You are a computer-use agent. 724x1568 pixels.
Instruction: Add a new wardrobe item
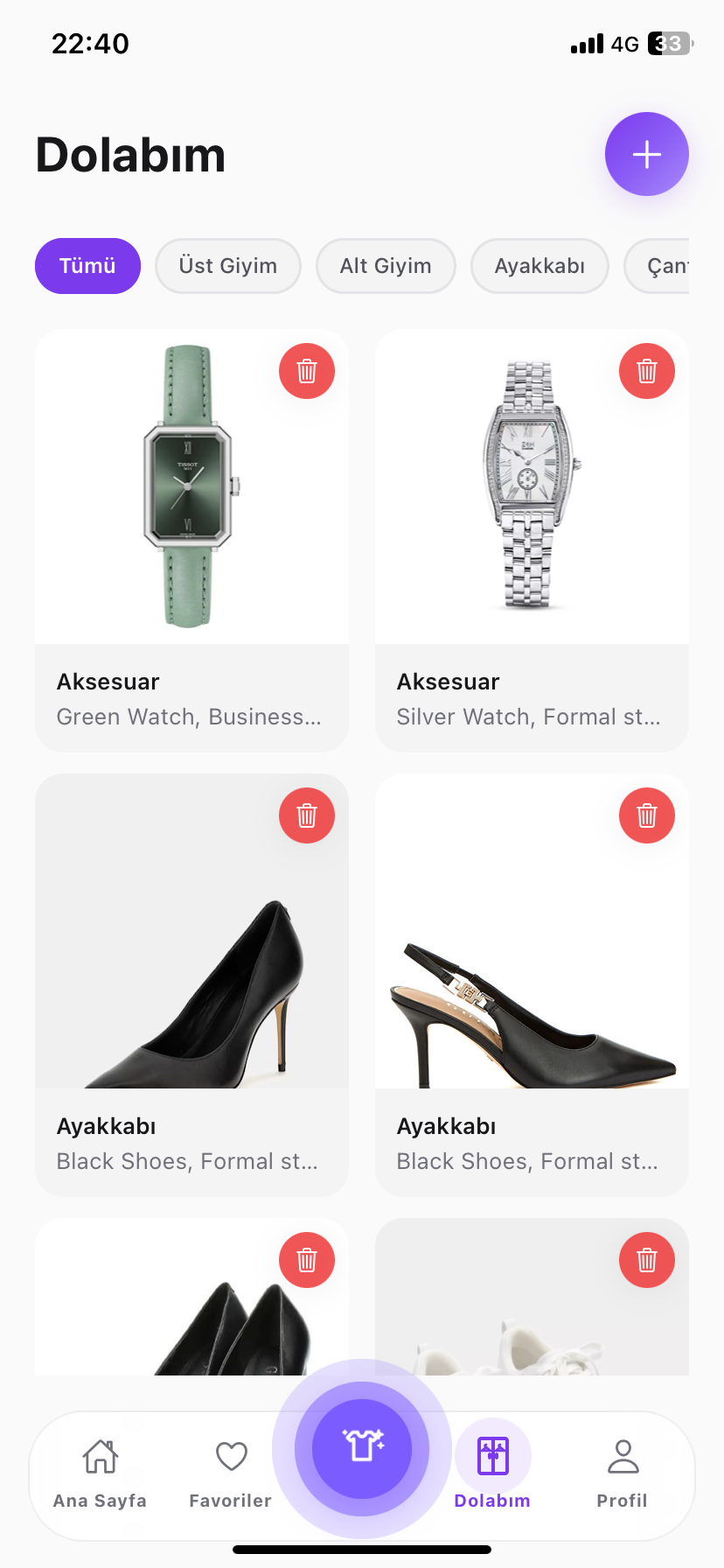(646, 154)
